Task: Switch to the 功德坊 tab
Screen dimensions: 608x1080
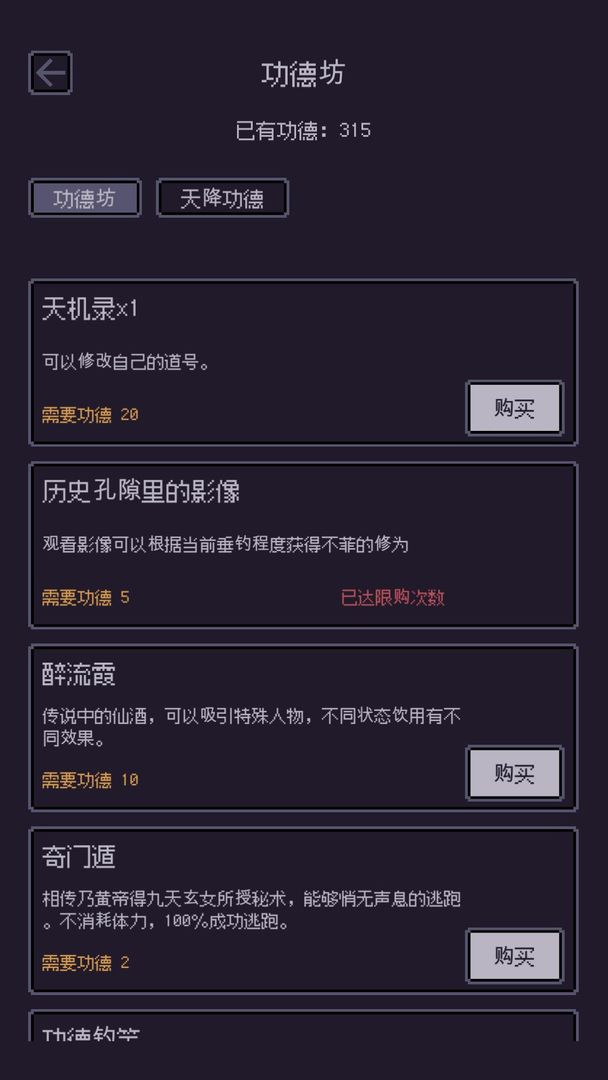Action: coord(85,198)
